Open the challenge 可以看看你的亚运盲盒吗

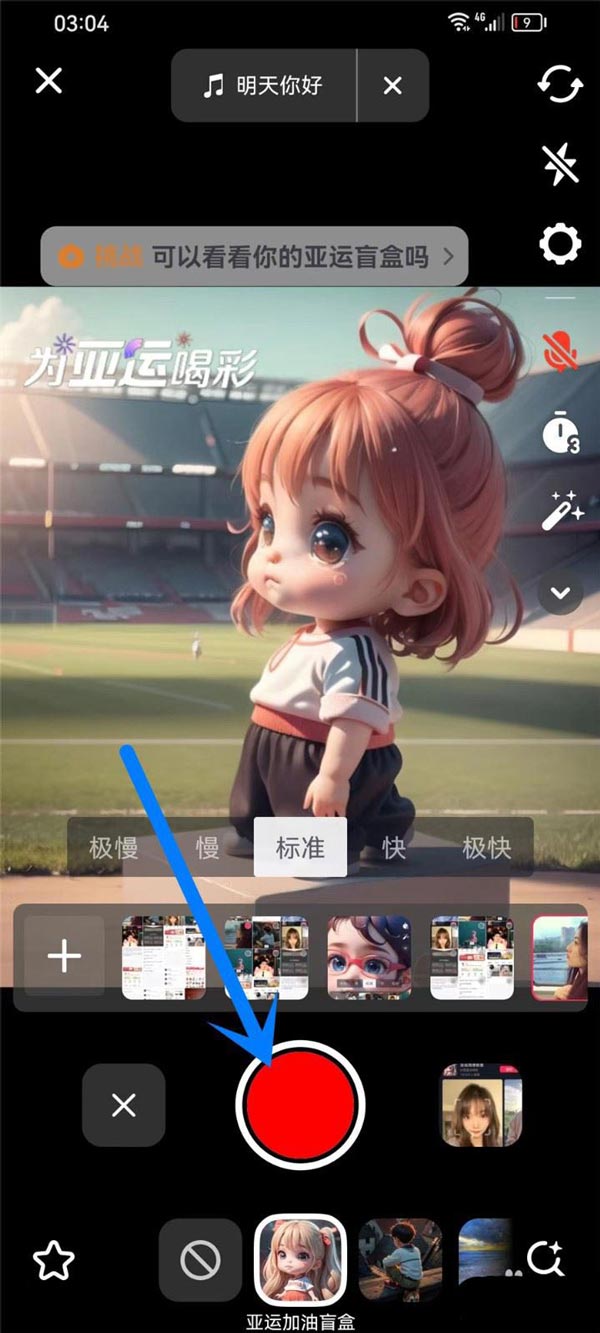255,257
